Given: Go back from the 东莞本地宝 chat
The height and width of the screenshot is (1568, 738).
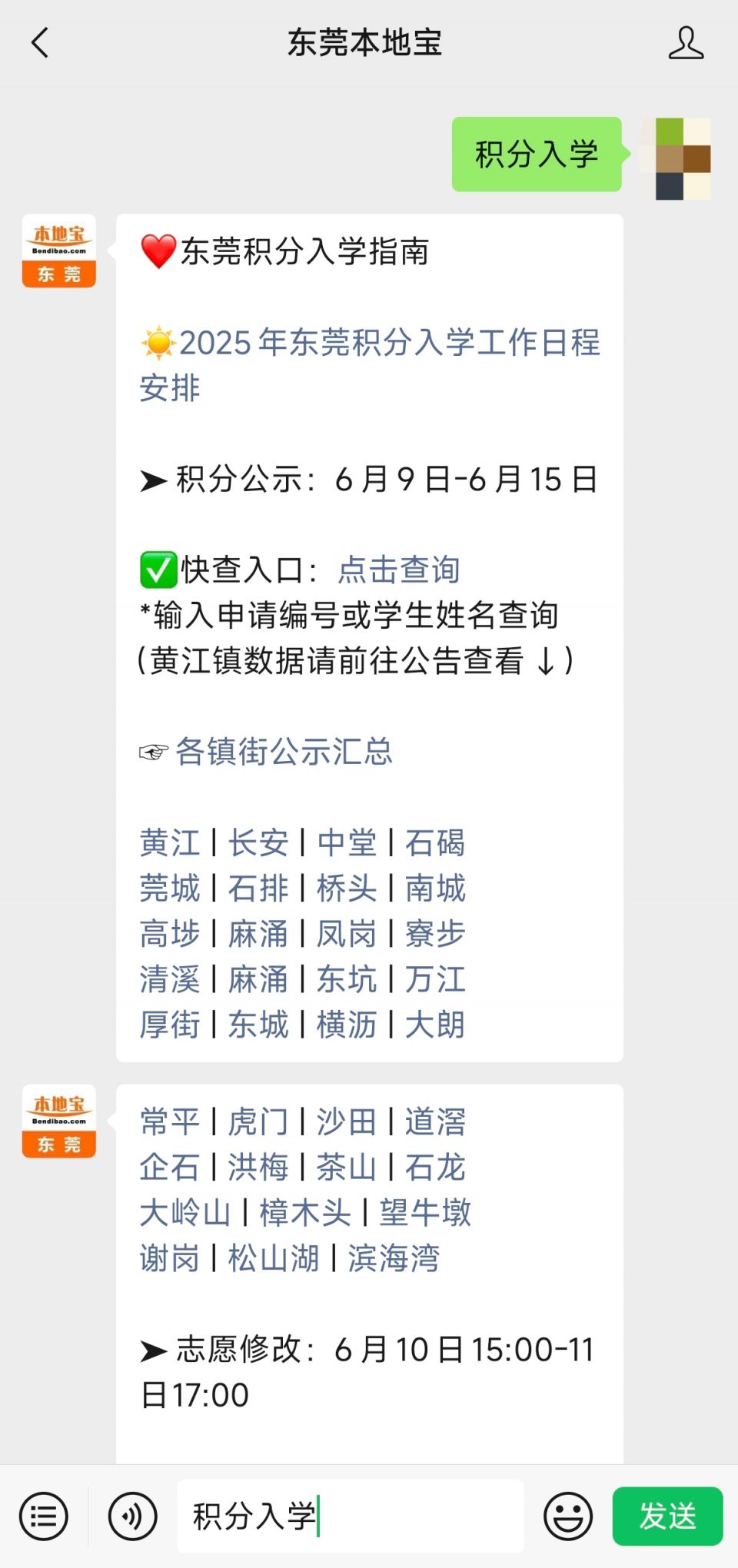Looking at the screenshot, I should tap(40, 43).
